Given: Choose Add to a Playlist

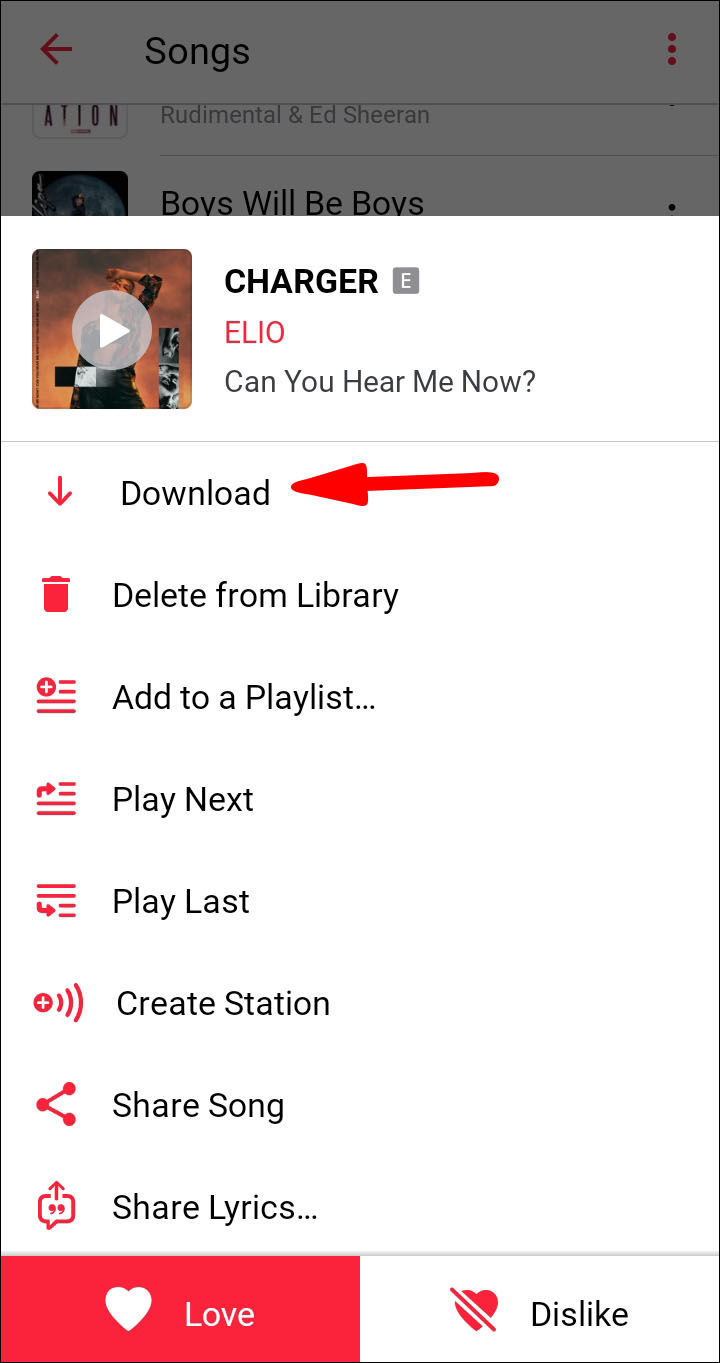Looking at the screenshot, I should tap(243, 697).
